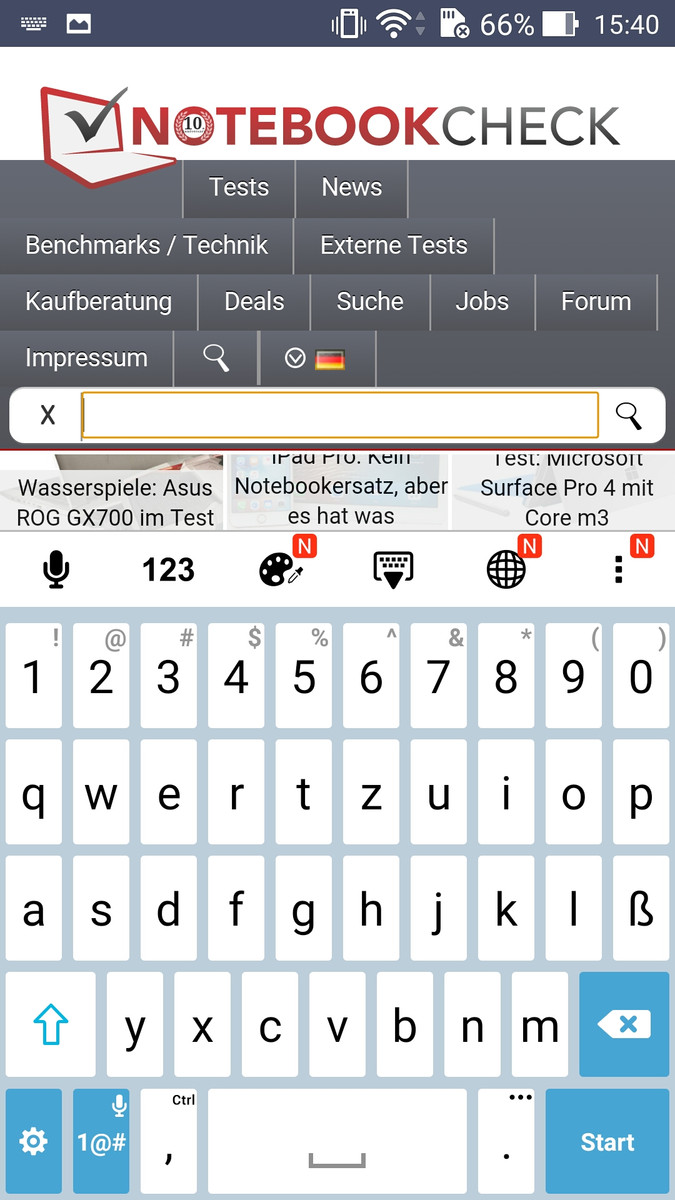Close the search box with X
This screenshot has width=675, height=1200.
[47, 415]
